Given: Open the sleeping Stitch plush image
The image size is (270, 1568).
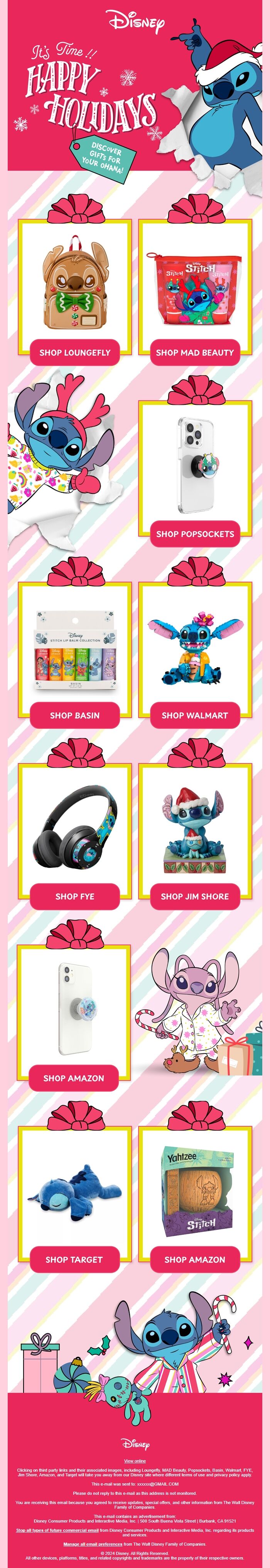Looking at the screenshot, I should click(74, 1194).
